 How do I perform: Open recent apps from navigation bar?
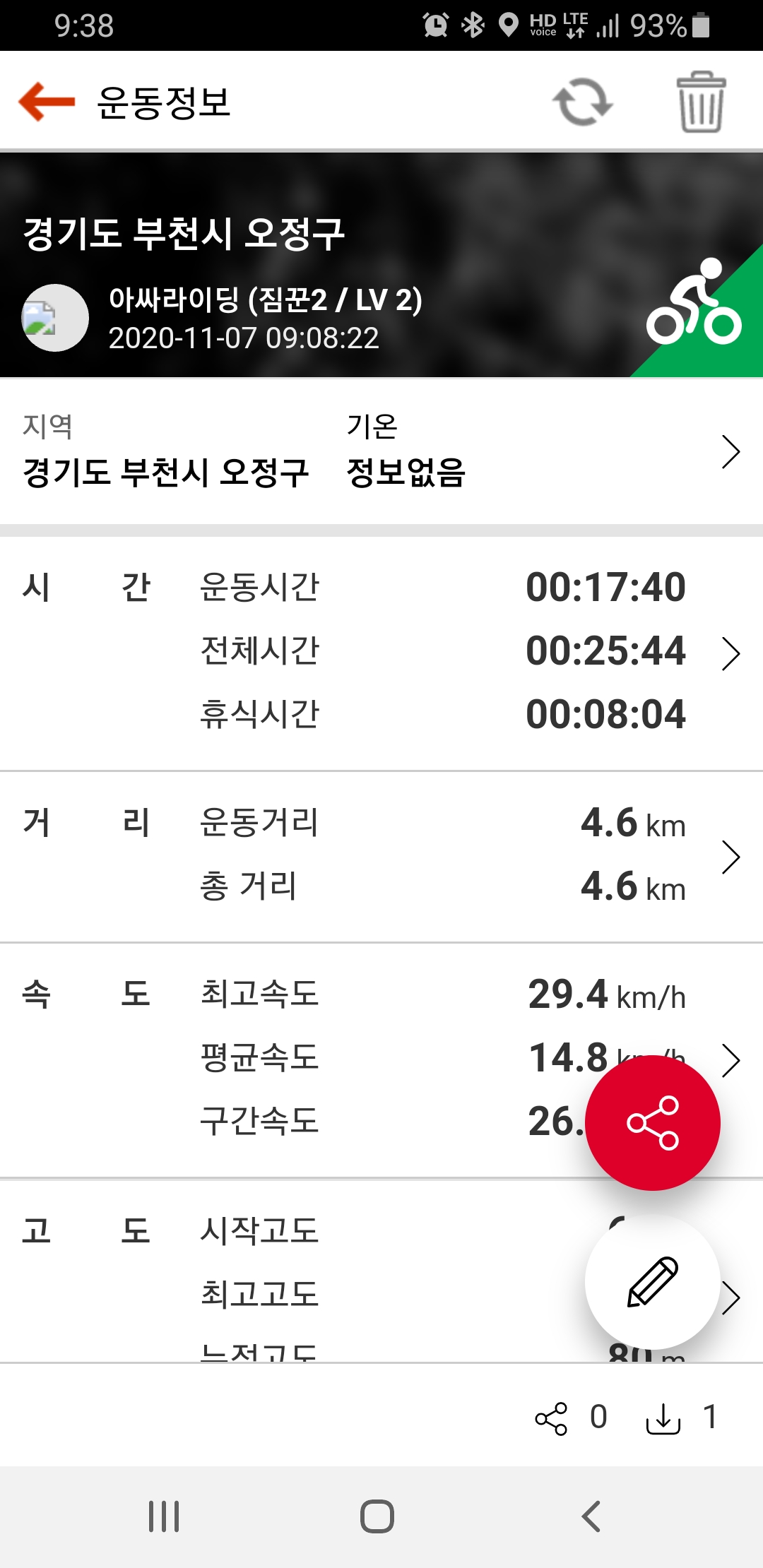pos(164,1516)
